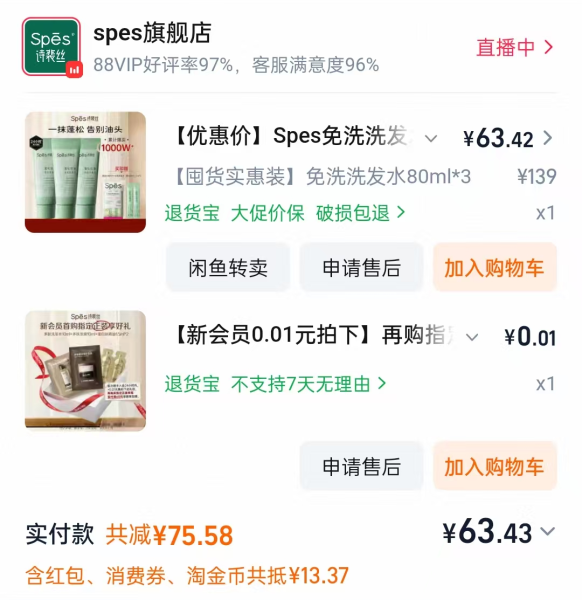Image resolution: width=582 pixels, height=600 pixels.
Task: Add the 免洗洗发水 item to cart
Action: coord(494,267)
